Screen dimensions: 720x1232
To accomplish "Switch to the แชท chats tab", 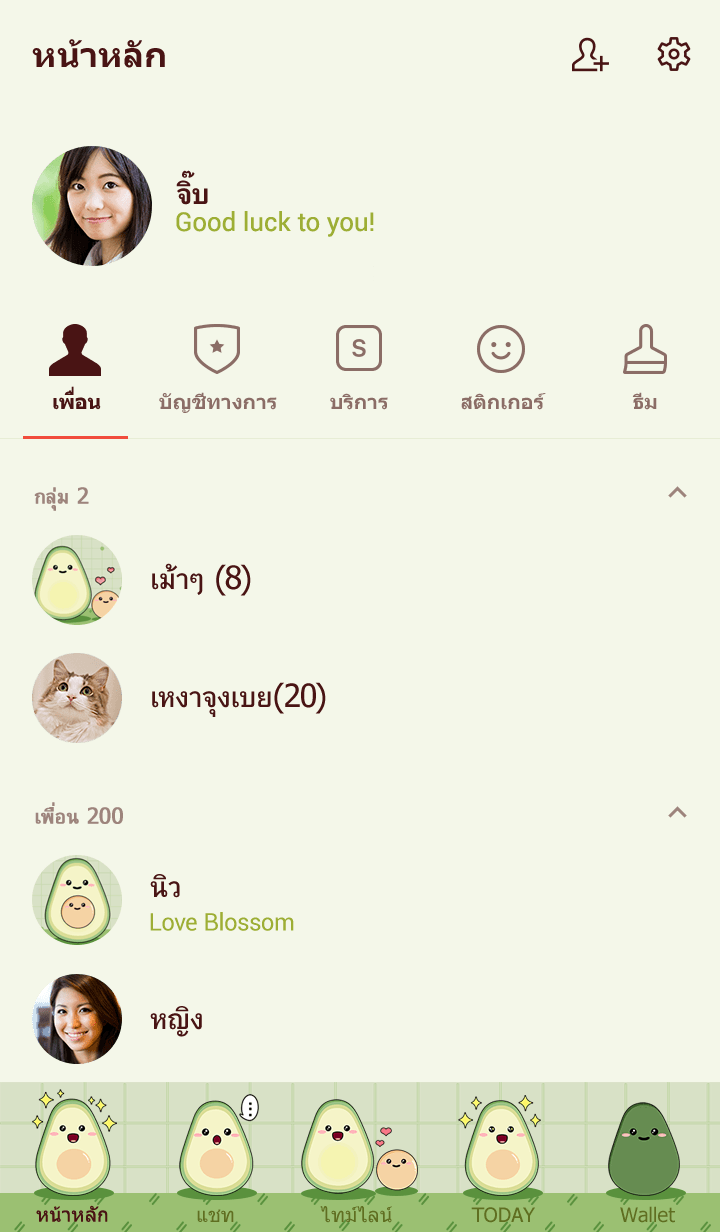I will coord(216,1160).
